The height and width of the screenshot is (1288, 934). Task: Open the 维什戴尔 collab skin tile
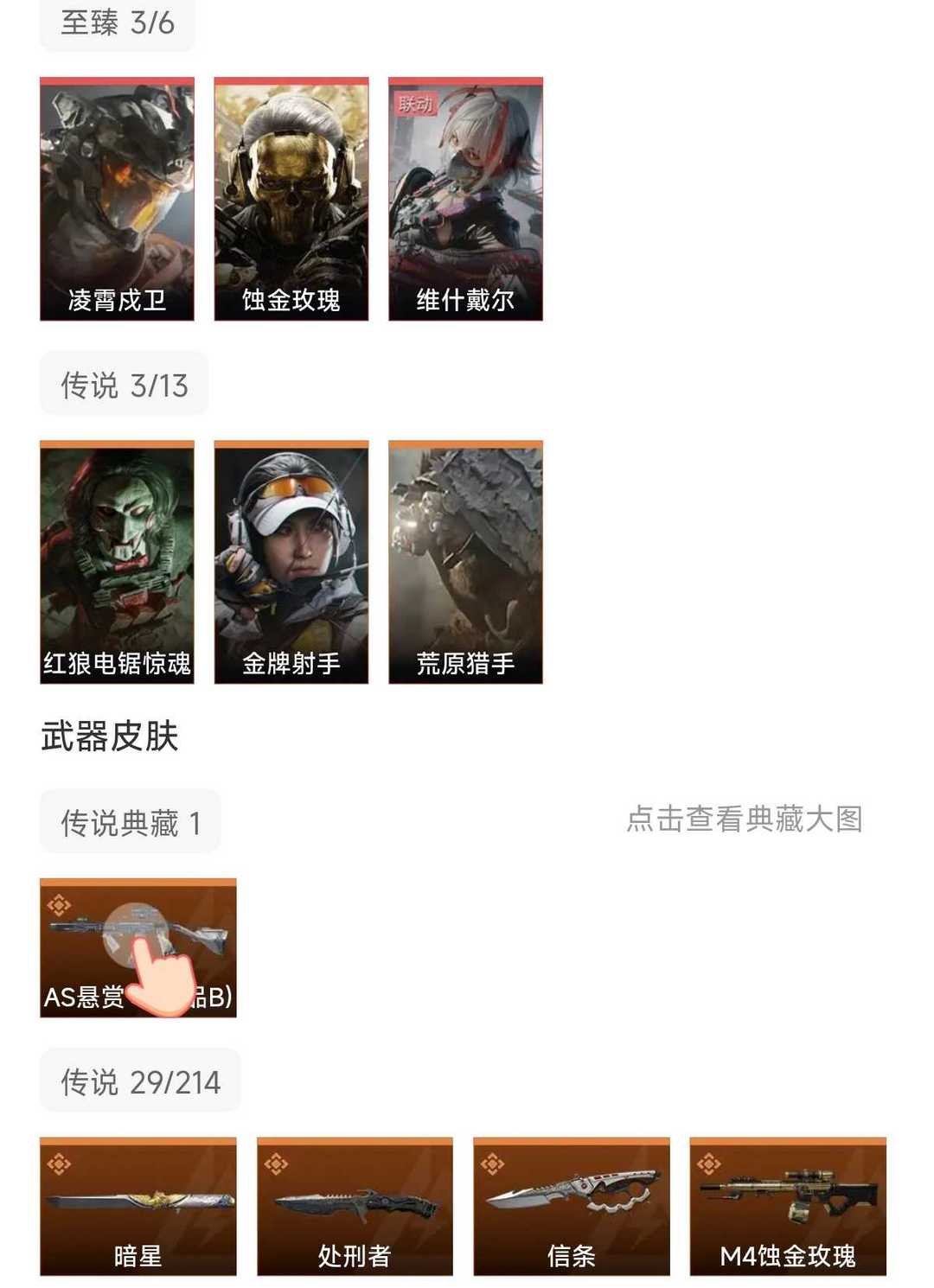tap(465, 199)
